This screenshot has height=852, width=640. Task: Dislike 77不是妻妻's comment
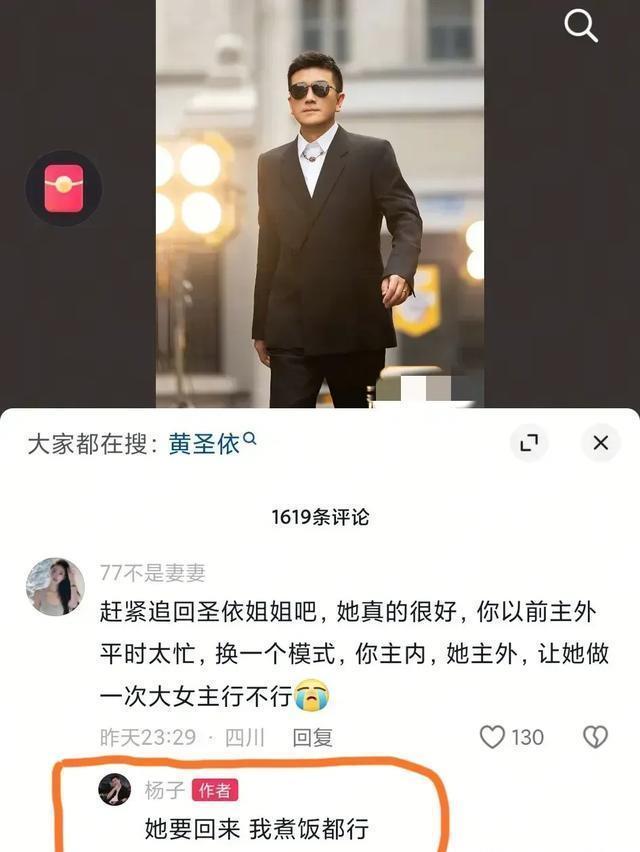(595, 738)
